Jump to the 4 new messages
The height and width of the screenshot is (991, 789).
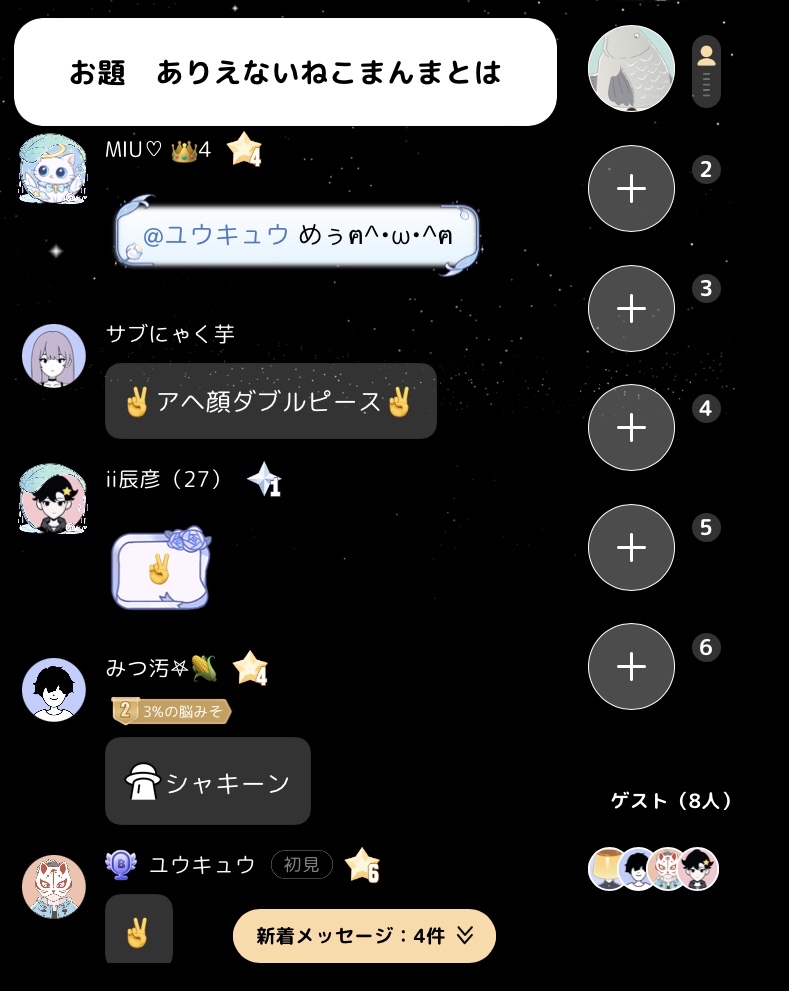coord(364,936)
